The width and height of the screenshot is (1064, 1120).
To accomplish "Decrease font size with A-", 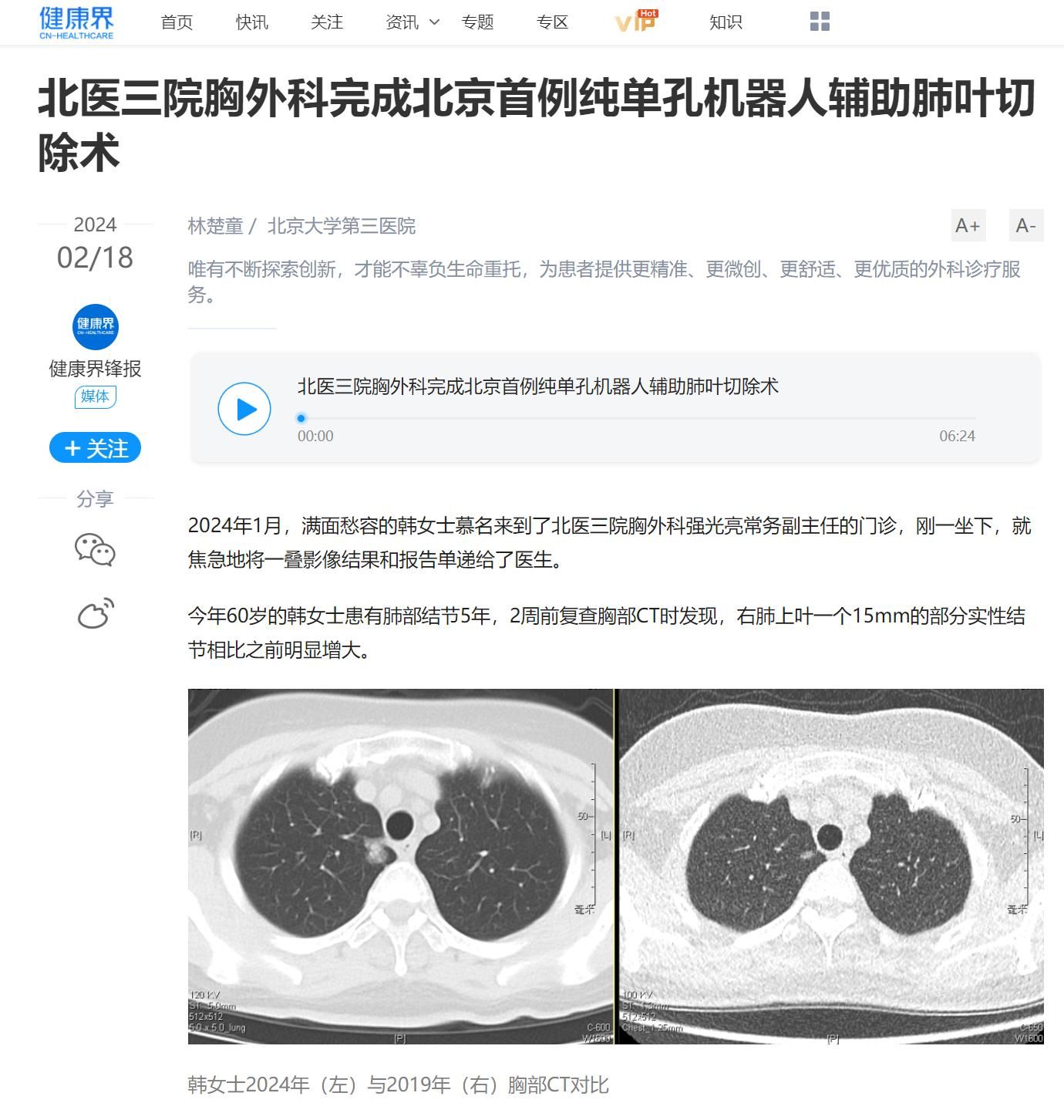I will 1025,225.
